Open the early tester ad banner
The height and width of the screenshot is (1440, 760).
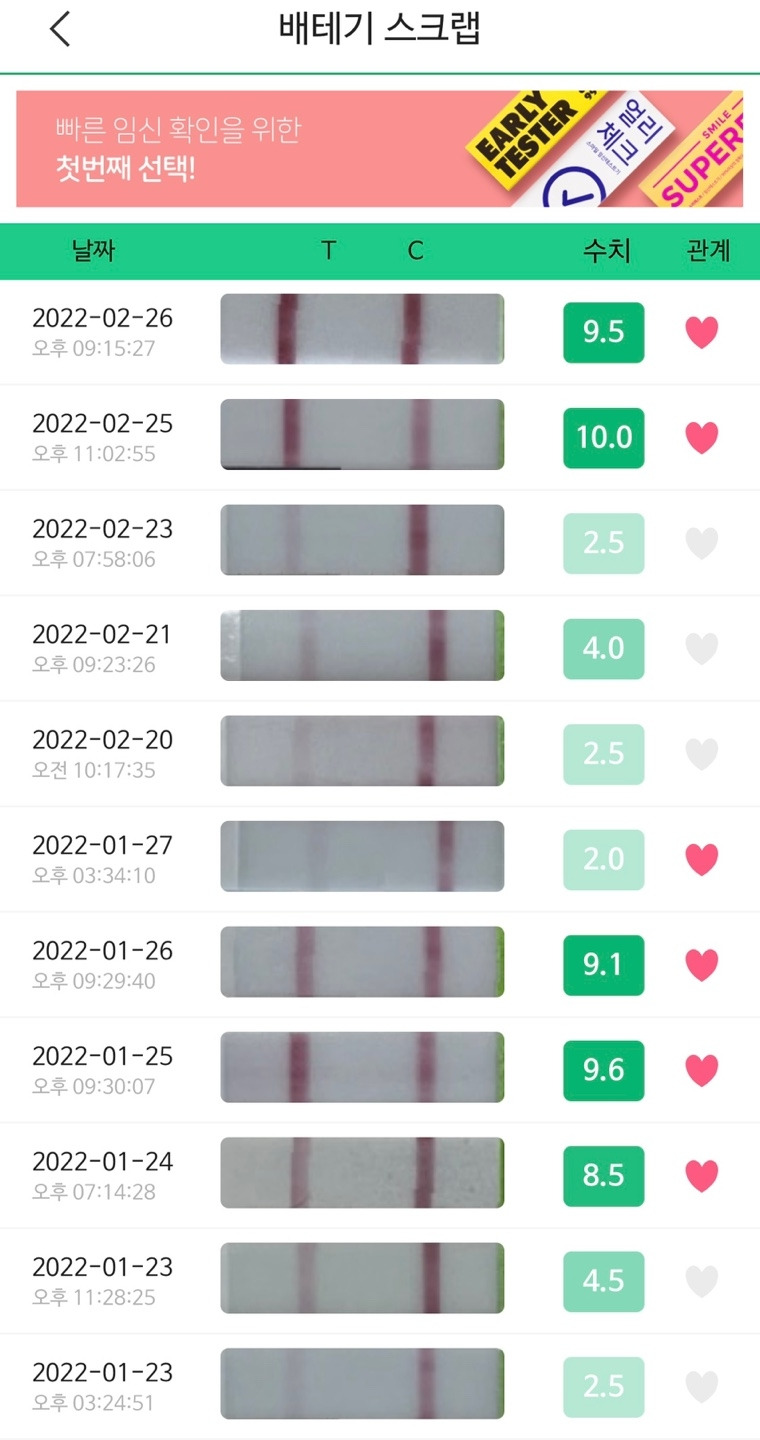pyautogui.click(x=380, y=149)
